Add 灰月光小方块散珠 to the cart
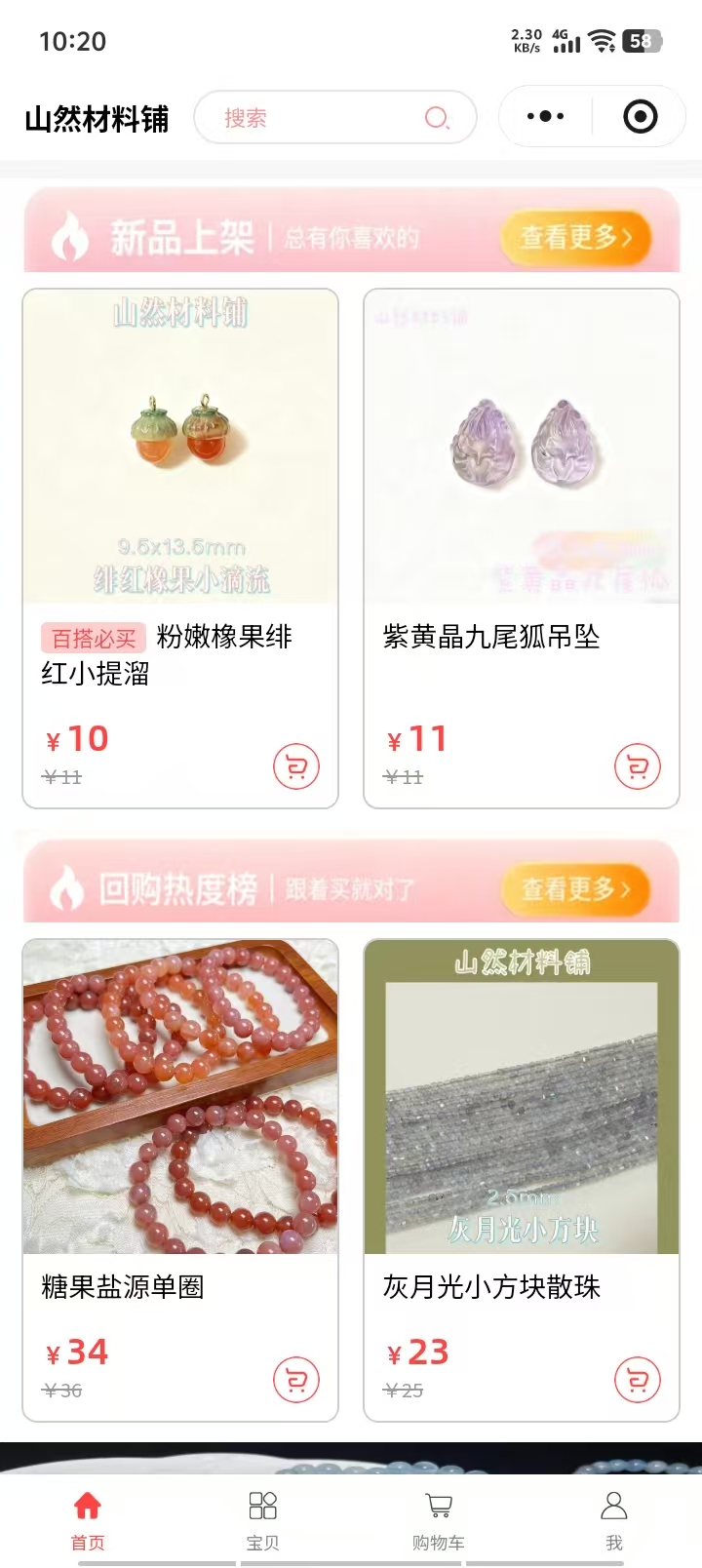 [638, 1380]
